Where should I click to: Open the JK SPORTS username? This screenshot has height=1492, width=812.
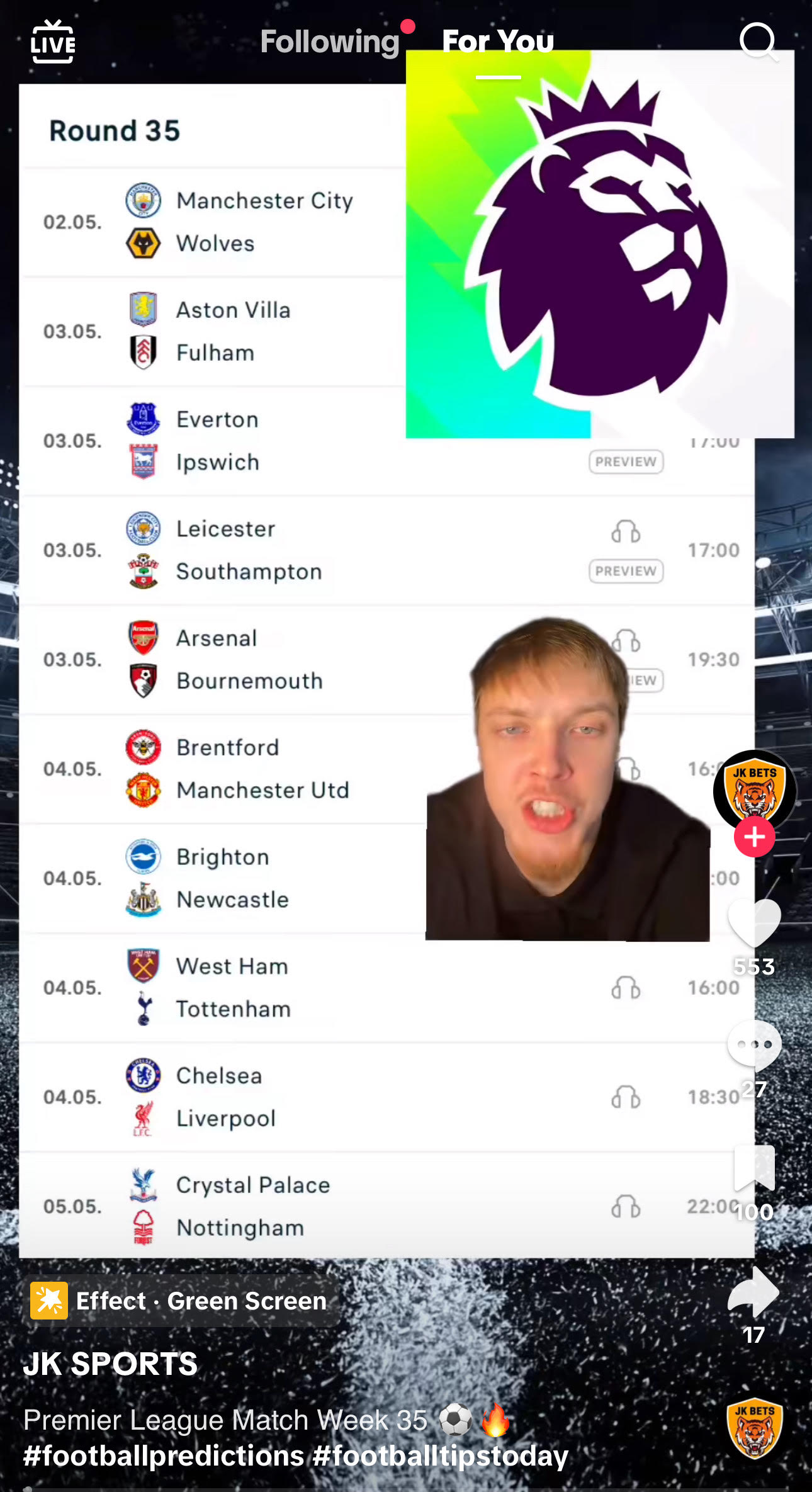(111, 1364)
